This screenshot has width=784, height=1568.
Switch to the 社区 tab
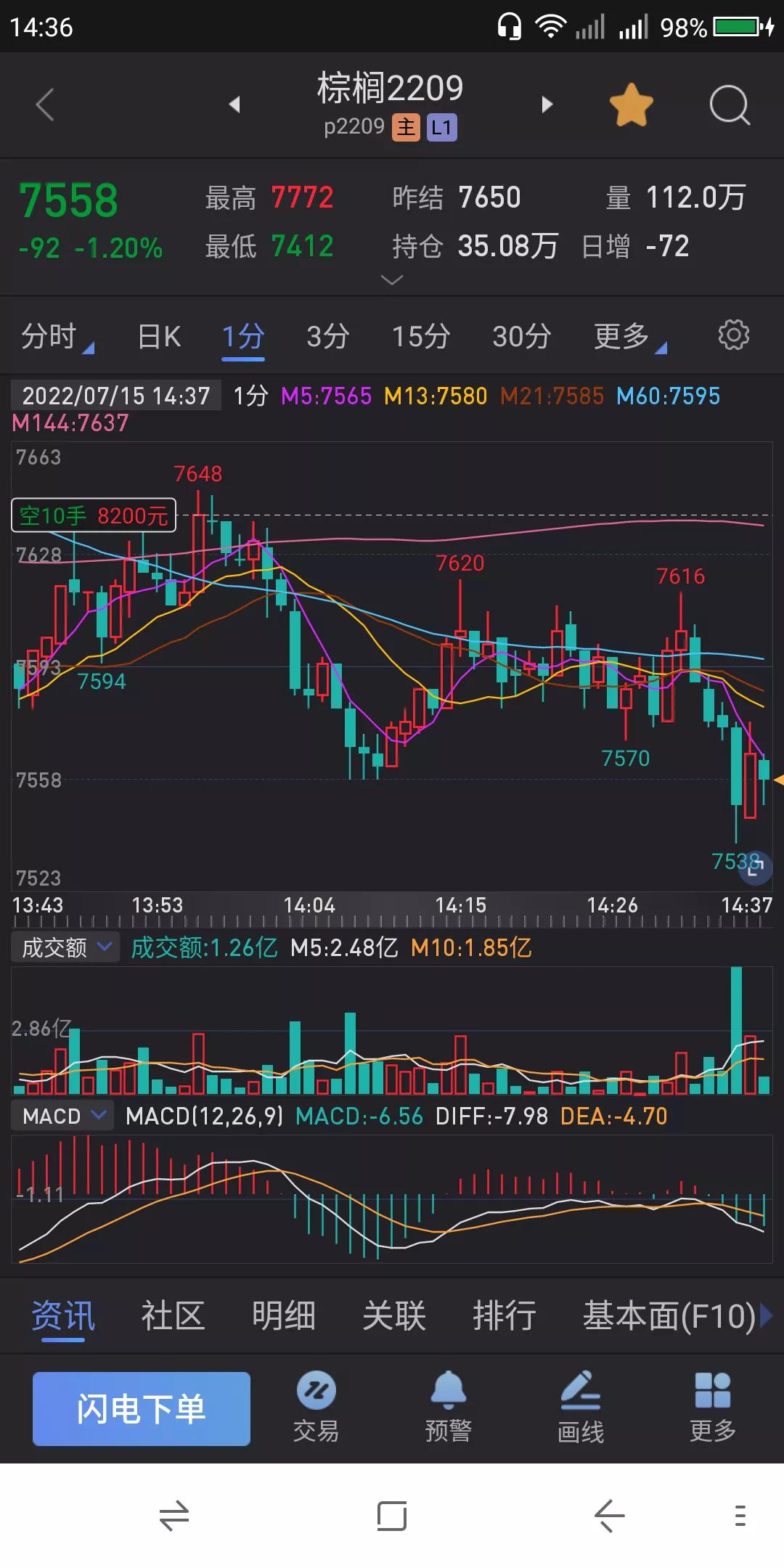pos(173,1316)
